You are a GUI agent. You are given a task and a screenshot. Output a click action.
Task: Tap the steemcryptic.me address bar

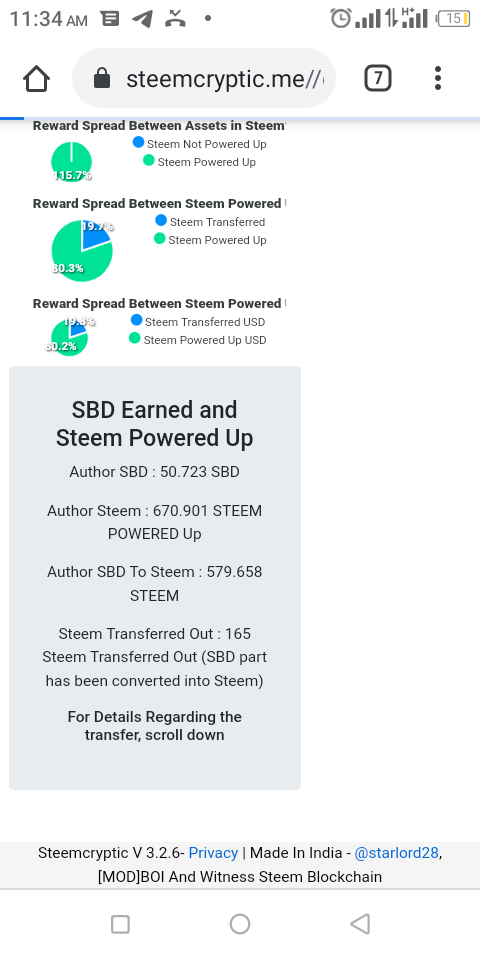[204, 78]
